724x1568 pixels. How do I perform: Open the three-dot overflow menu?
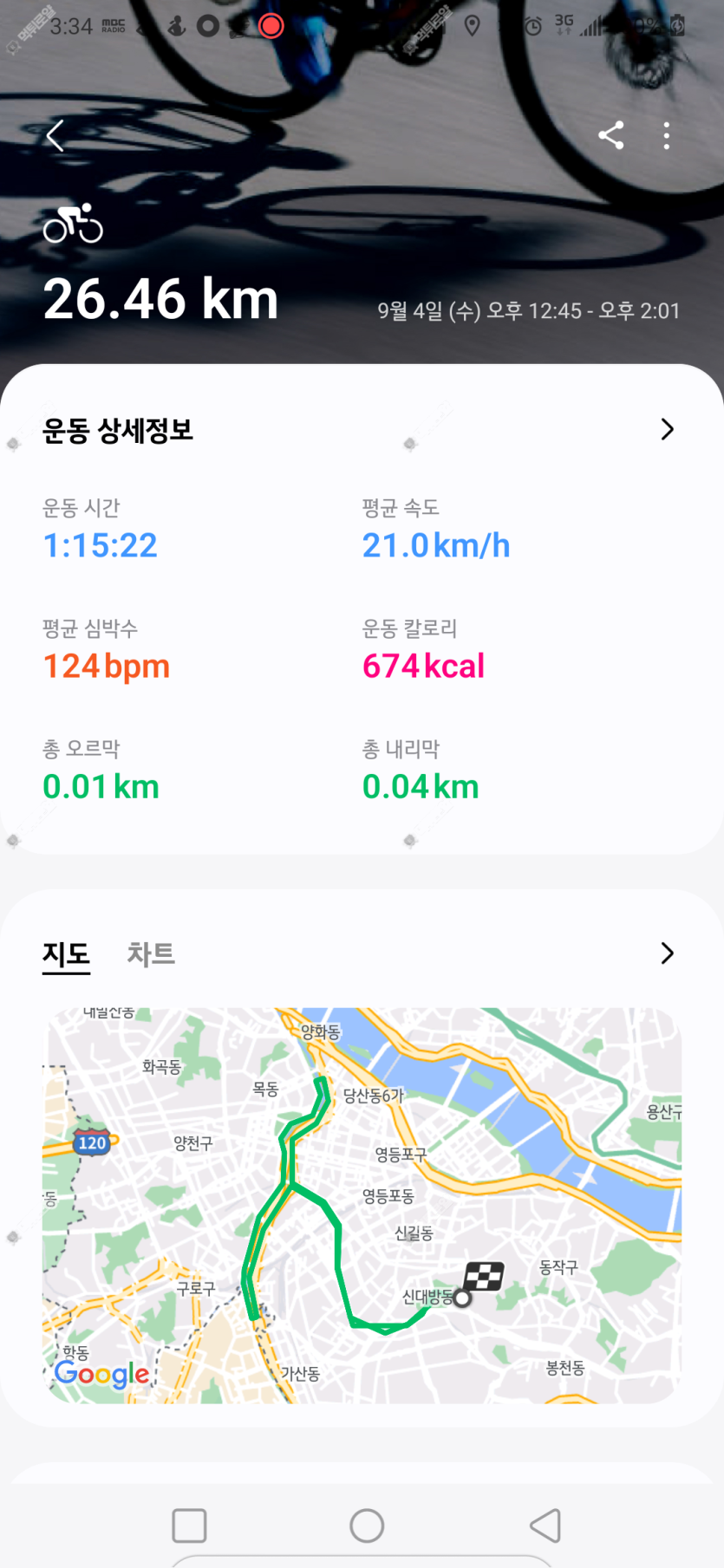tap(666, 136)
